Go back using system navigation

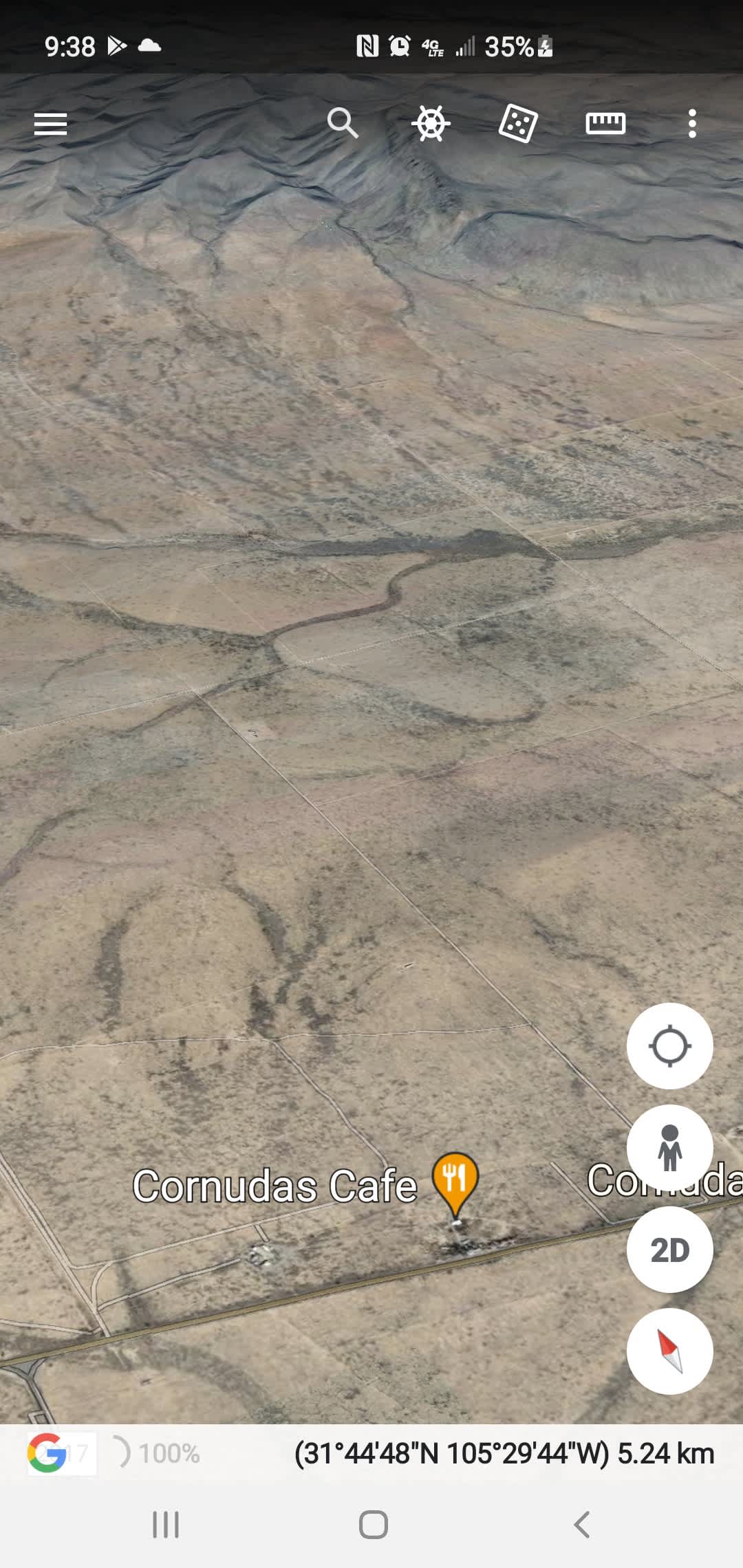coord(581,1525)
